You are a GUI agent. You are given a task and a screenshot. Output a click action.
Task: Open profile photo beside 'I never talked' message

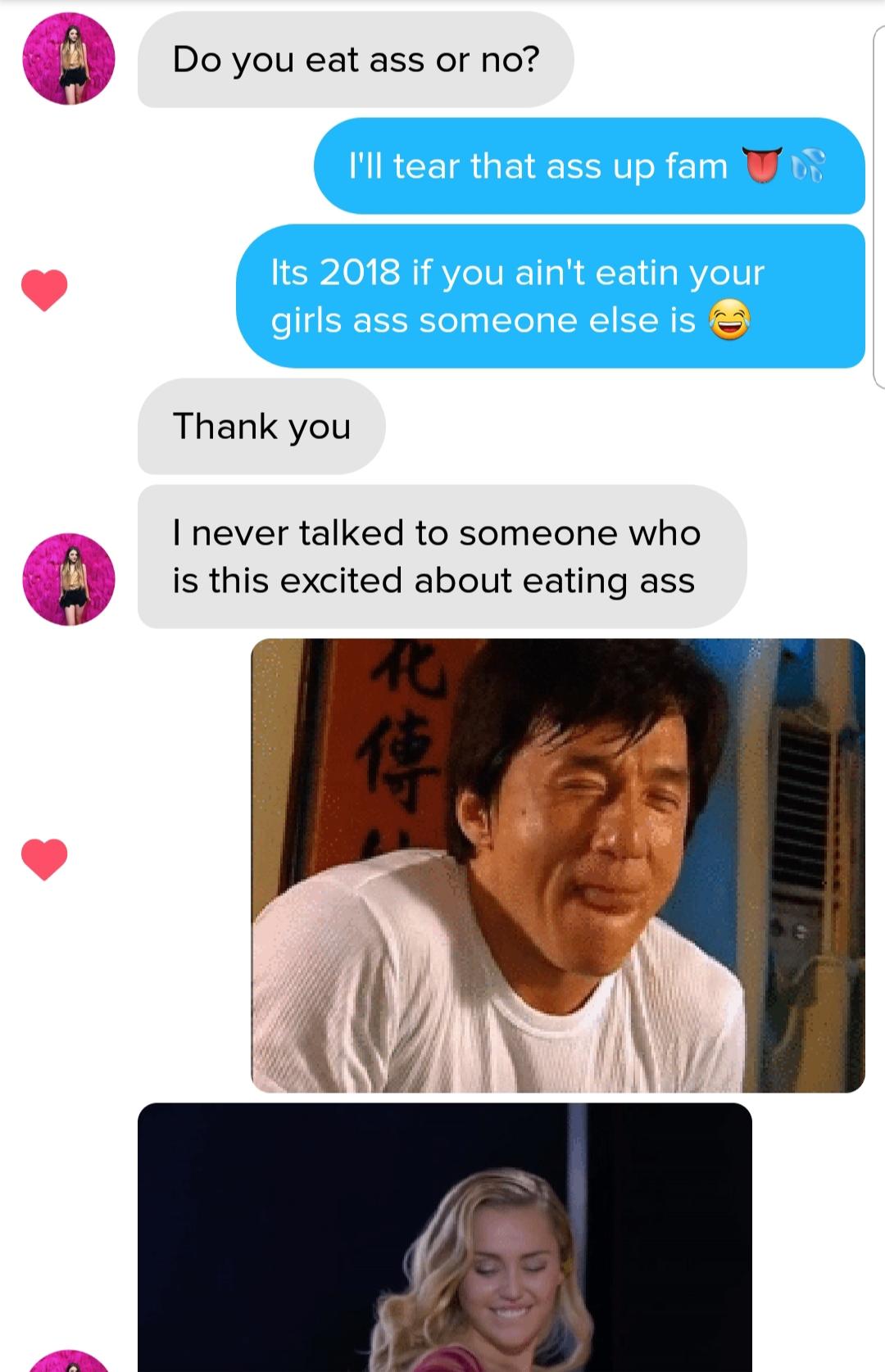point(69,579)
